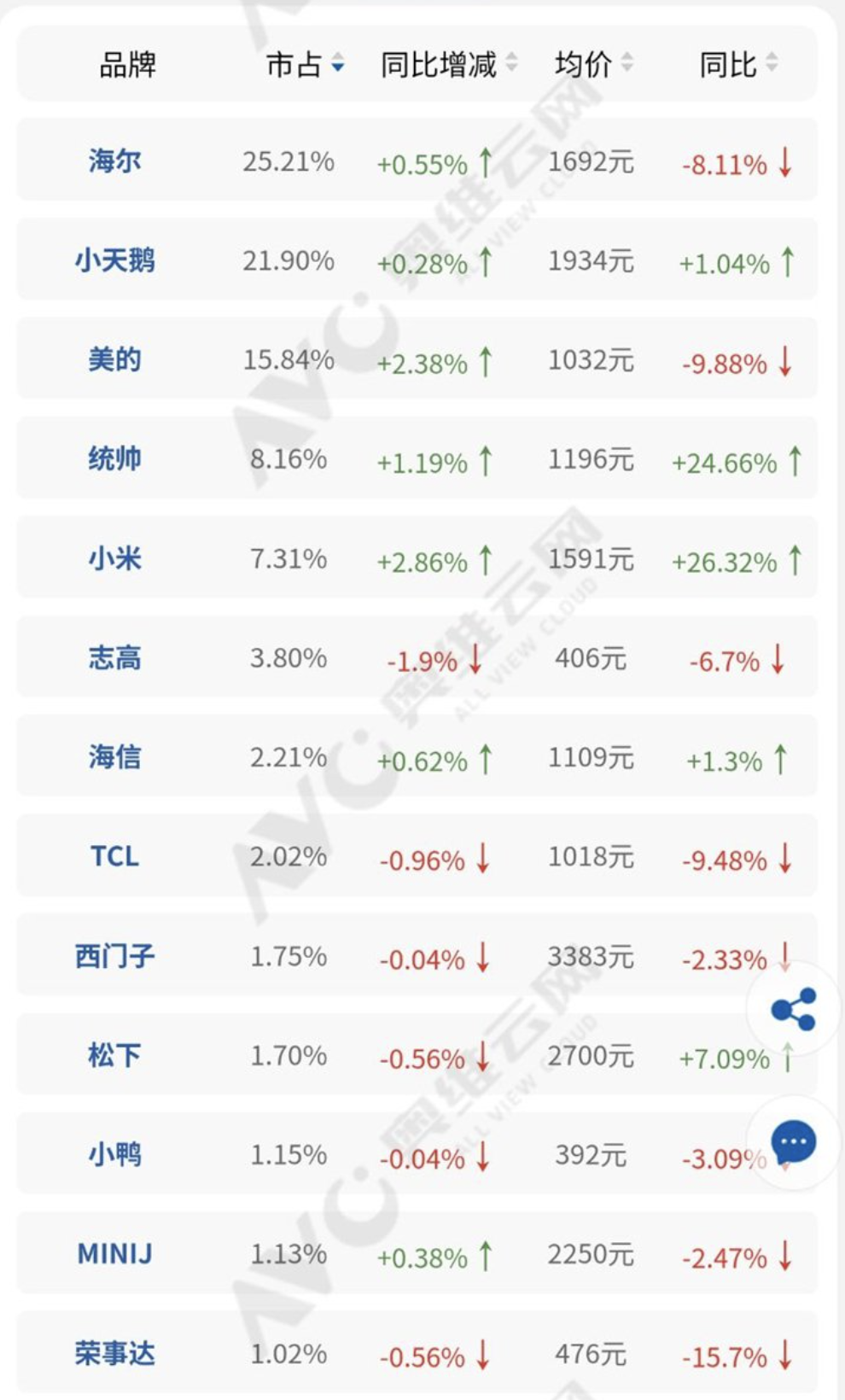845x1400 pixels.
Task: Open the 西门子 brand link
Action: click(114, 956)
